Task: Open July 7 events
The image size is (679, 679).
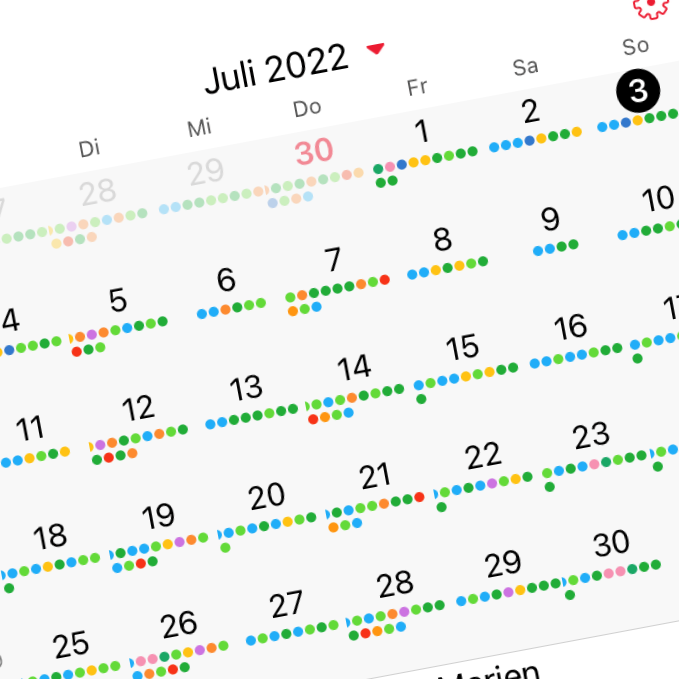Action: (x=333, y=260)
